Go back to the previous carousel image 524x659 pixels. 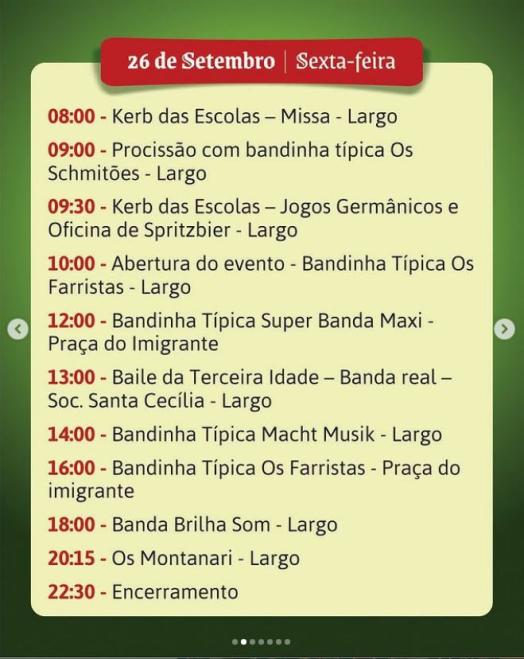tap(18, 329)
